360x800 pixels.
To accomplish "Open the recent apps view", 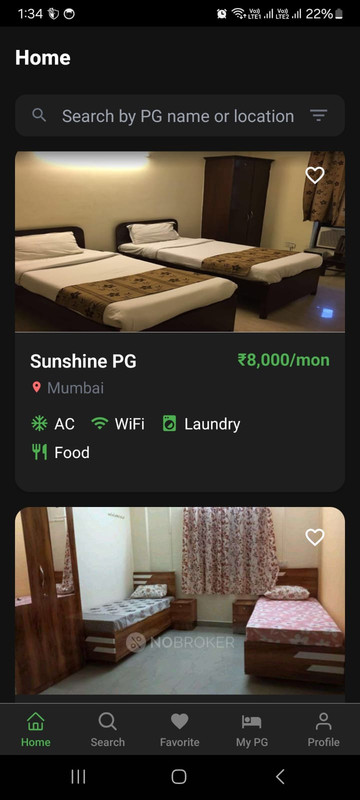I will click(78, 777).
